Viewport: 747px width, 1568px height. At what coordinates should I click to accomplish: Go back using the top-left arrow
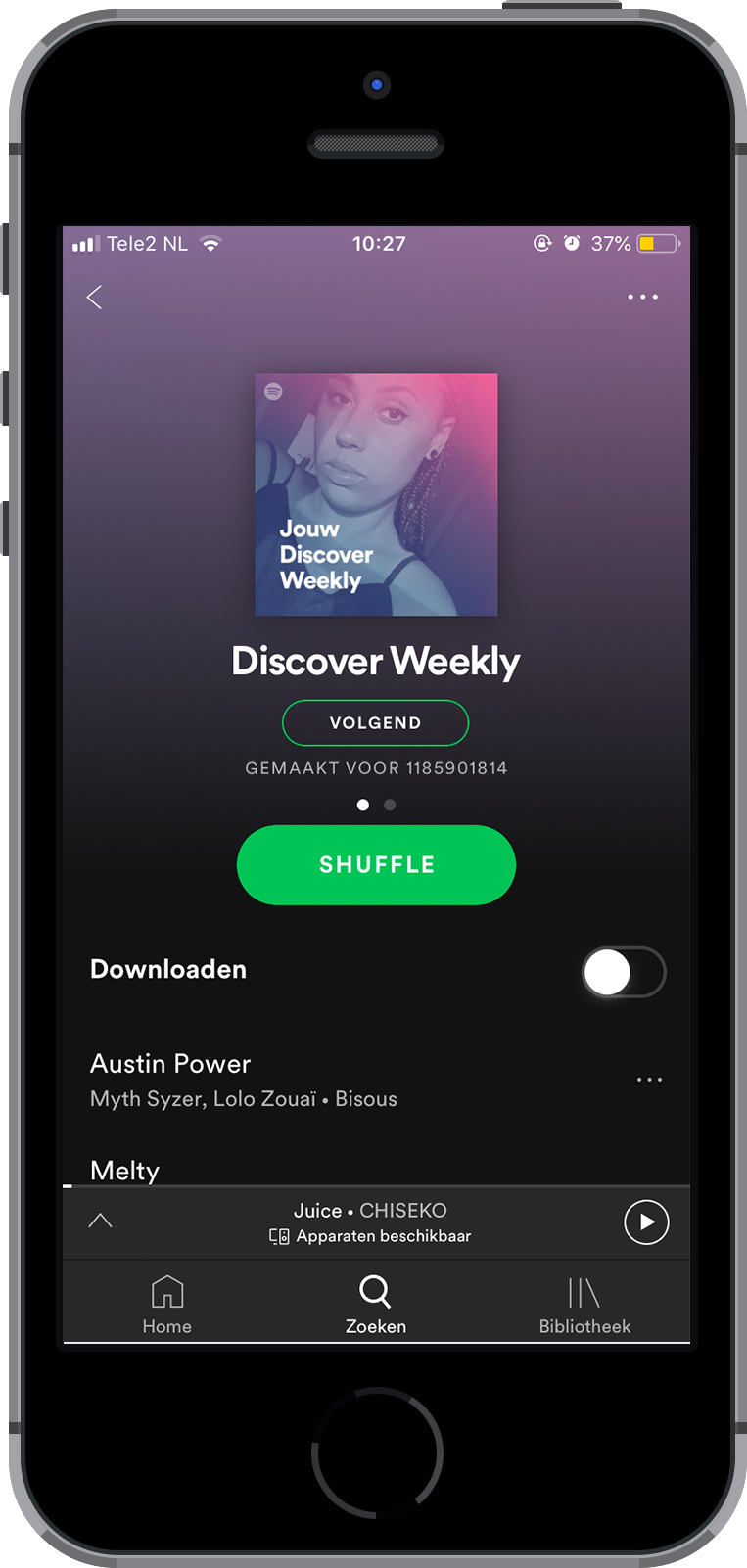click(94, 298)
